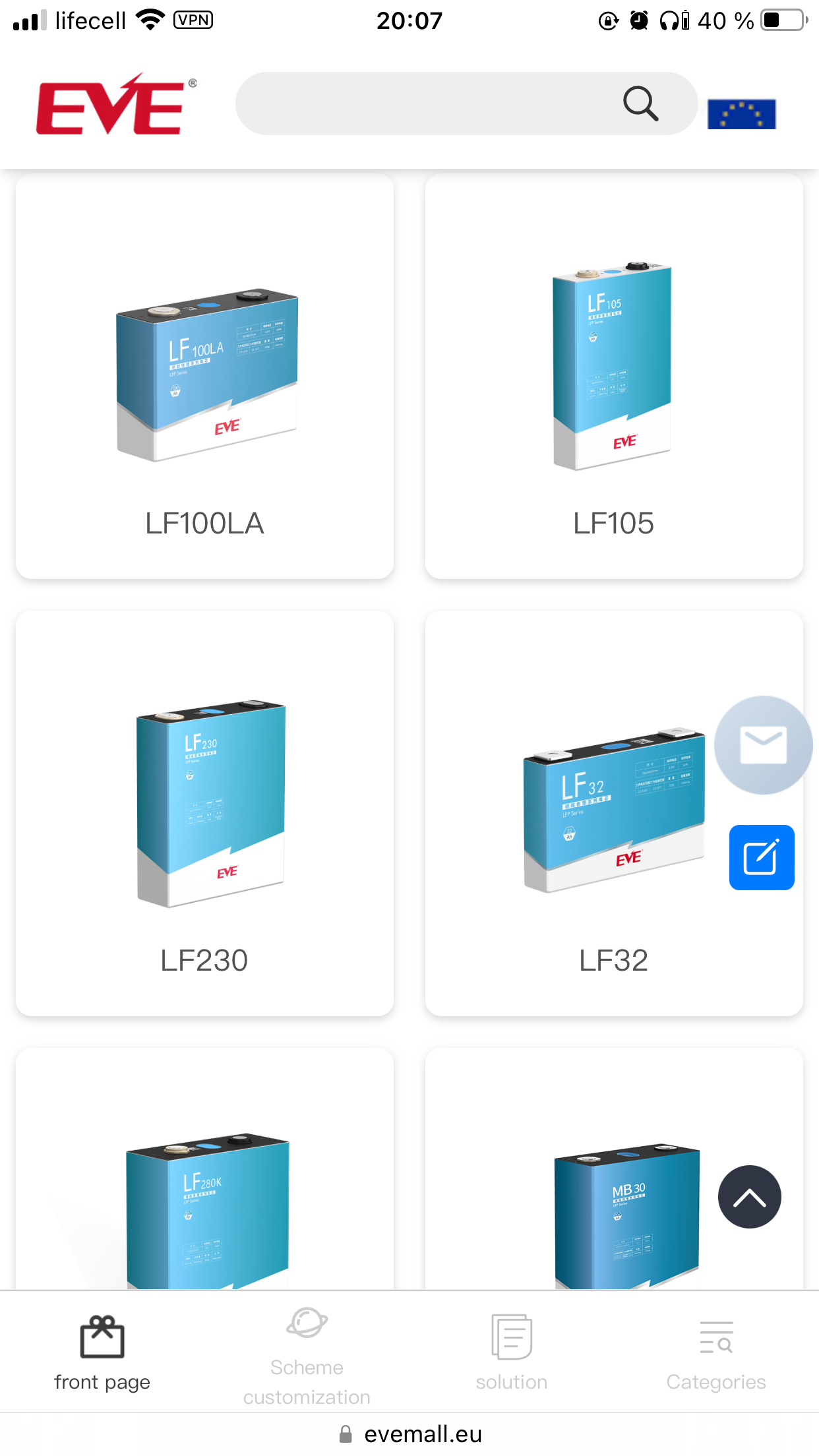
Task: Go to homepage via EVE logo
Action: click(x=116, y=104)
